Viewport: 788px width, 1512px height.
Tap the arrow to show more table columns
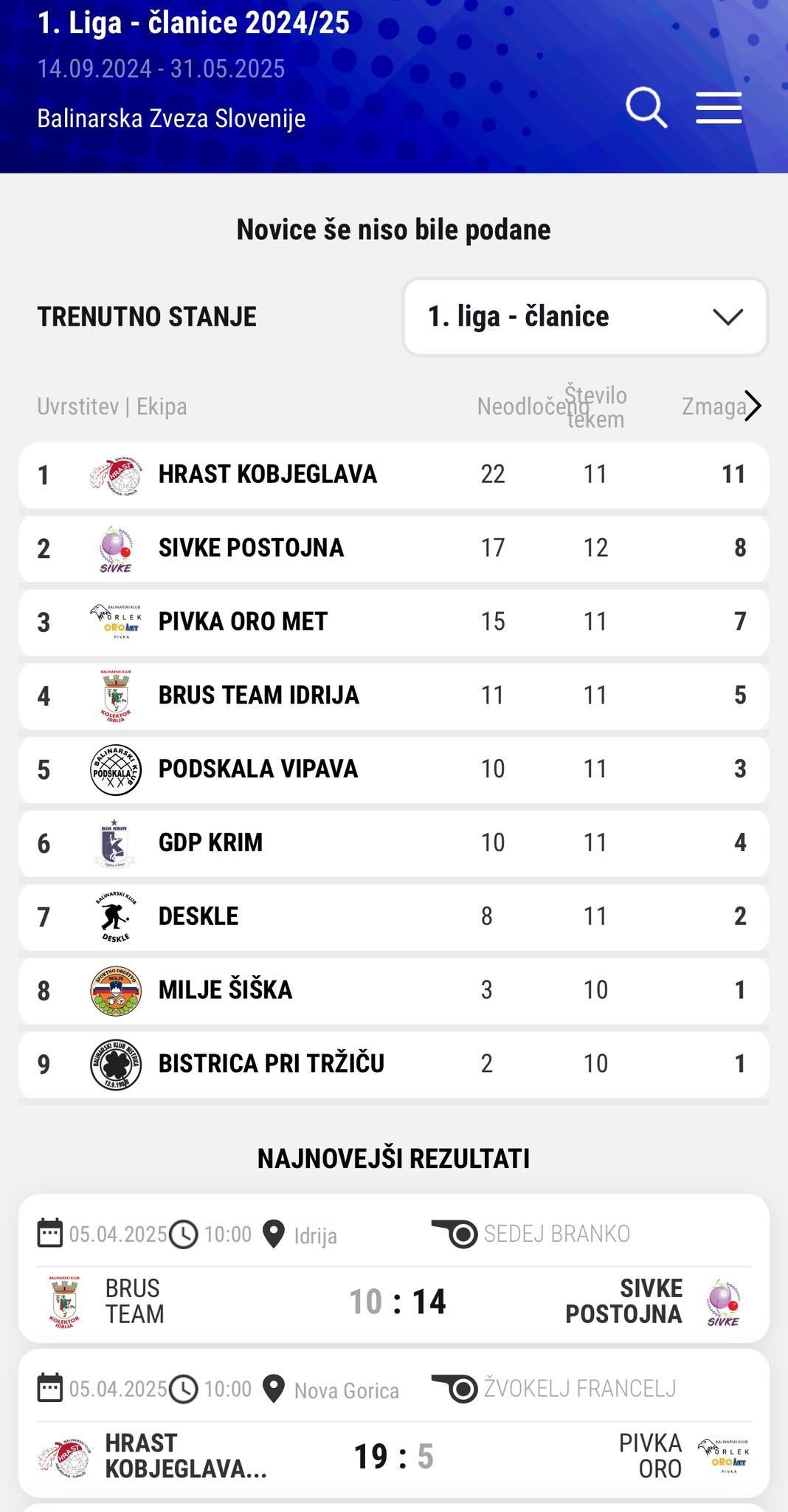(752, 405)
